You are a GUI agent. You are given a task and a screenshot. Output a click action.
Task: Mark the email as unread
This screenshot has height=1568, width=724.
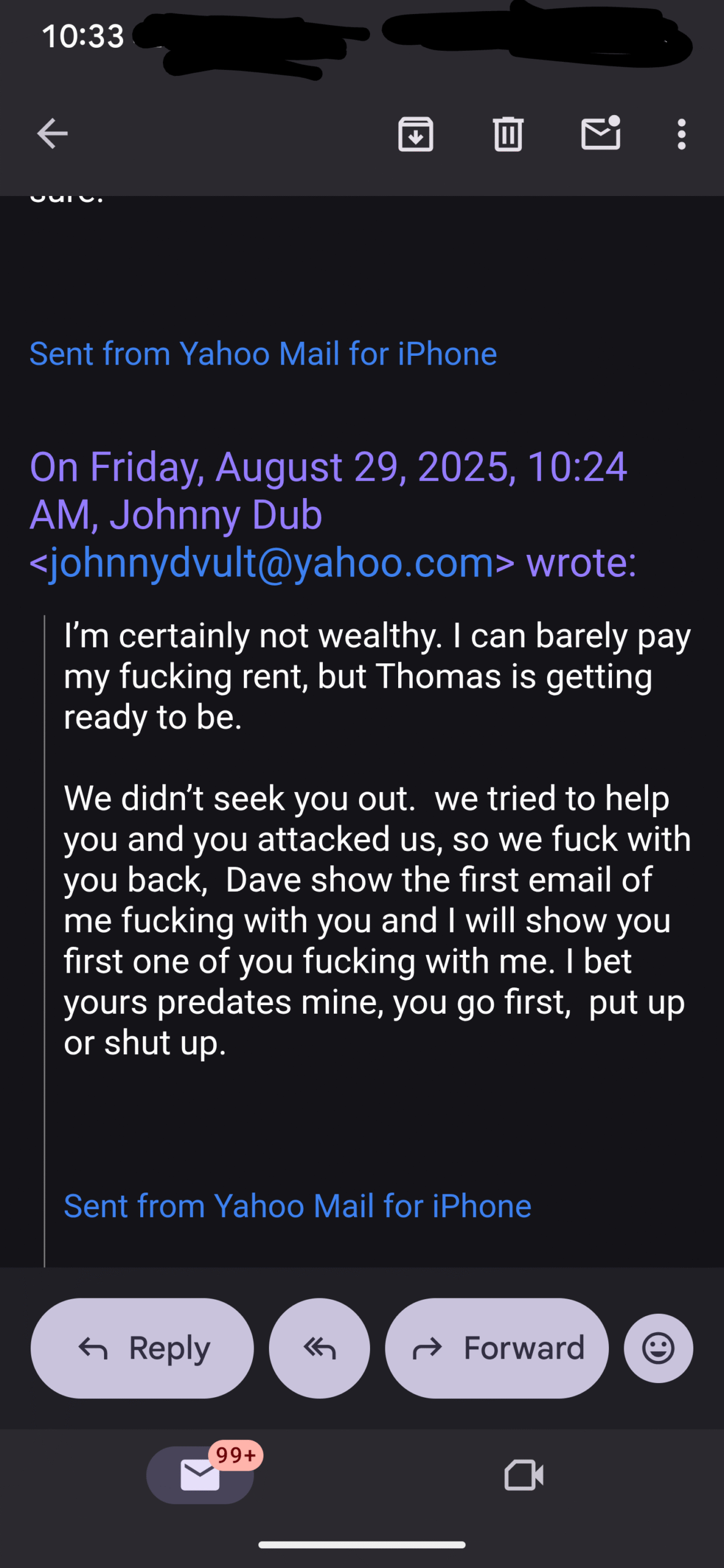click(x=601, y=132)
